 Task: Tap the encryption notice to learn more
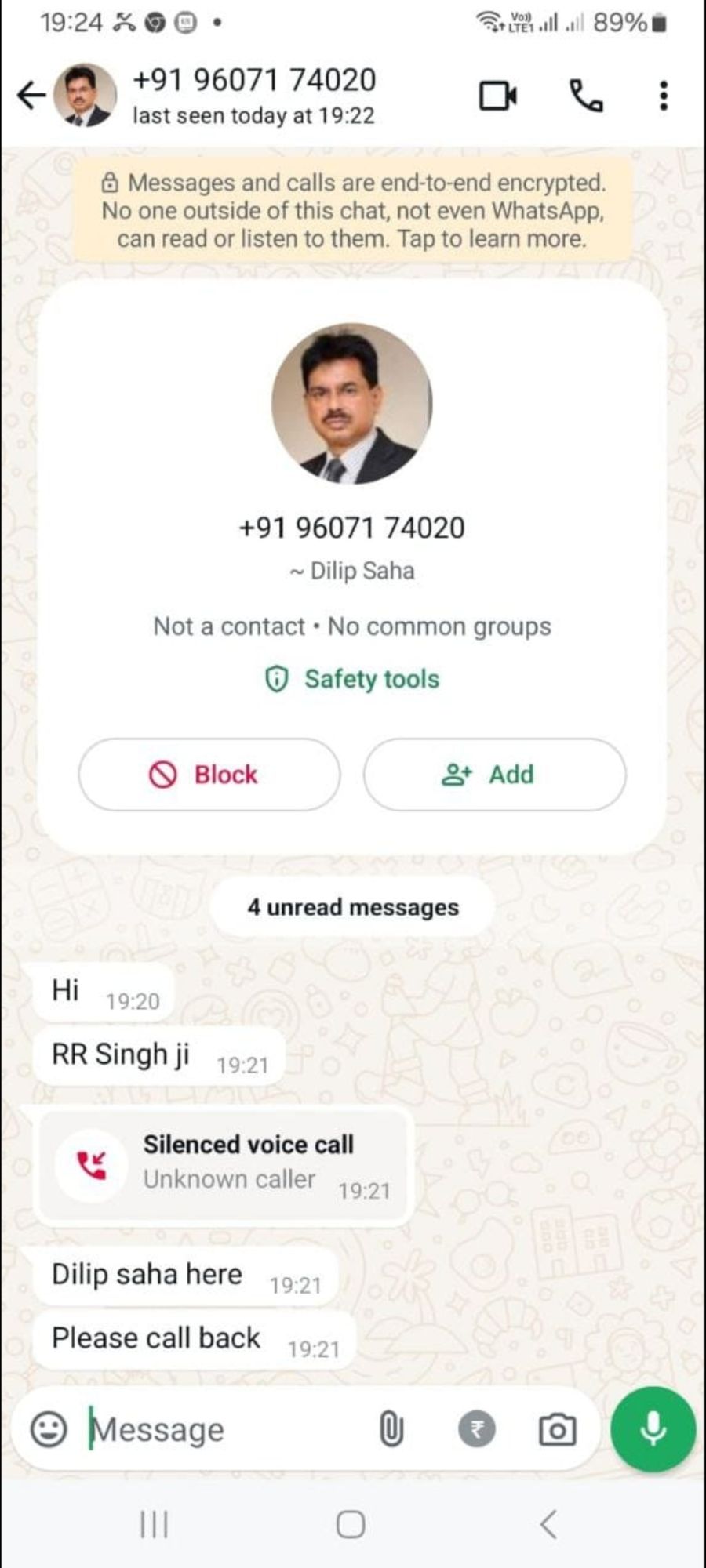pyautogui.click(x=352, y=210)
